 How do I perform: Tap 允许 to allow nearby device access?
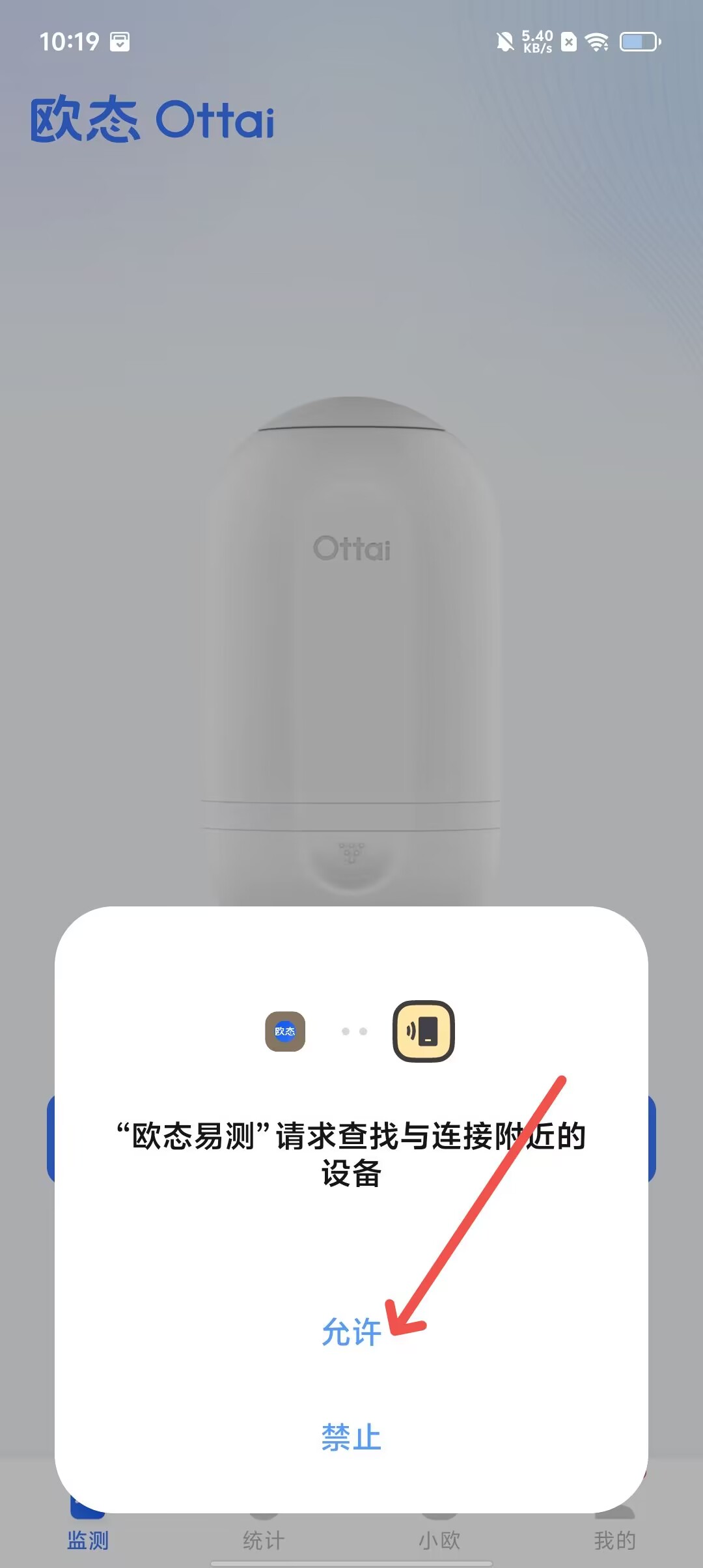(x=351, y=1332)
